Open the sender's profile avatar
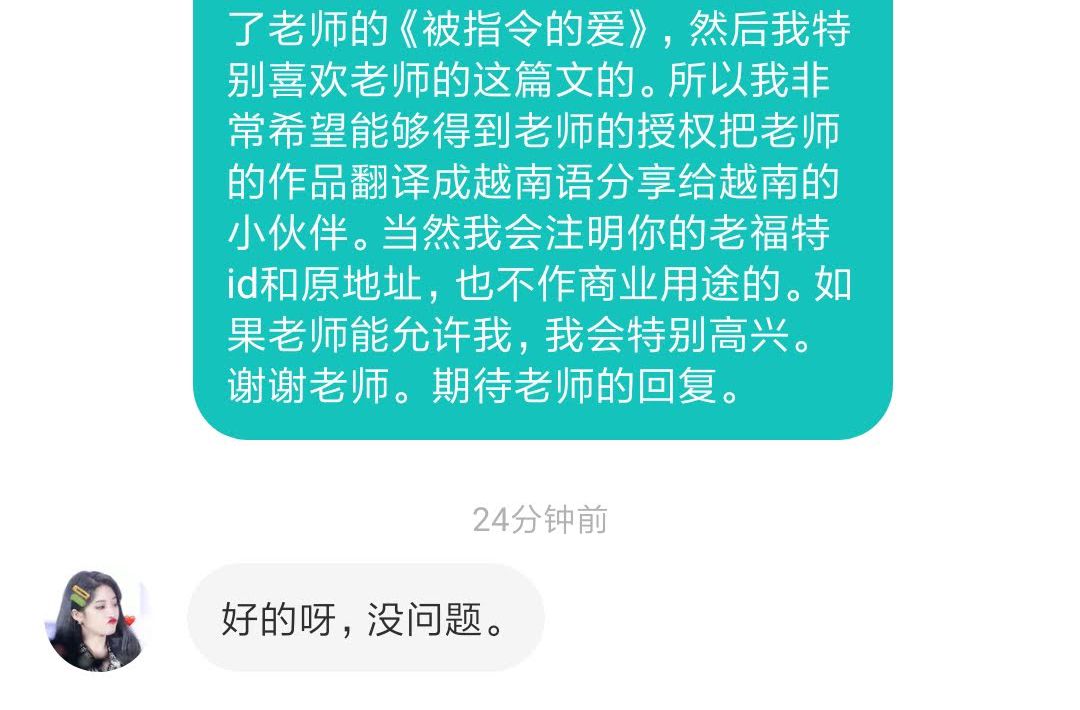The image size is (1080, 710). (96, 620)
